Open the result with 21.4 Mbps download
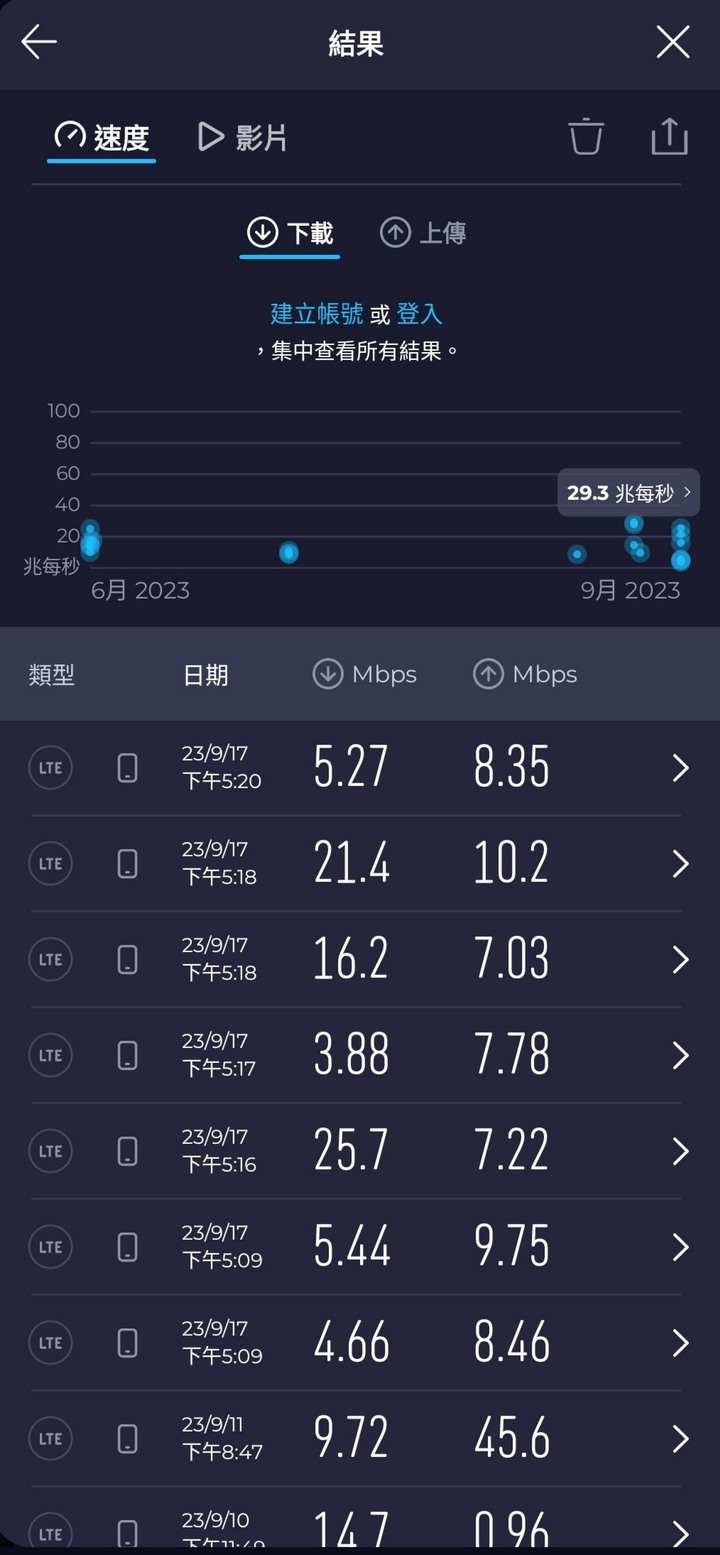The width and height of the screenshot is (720, 1555). 360,864
